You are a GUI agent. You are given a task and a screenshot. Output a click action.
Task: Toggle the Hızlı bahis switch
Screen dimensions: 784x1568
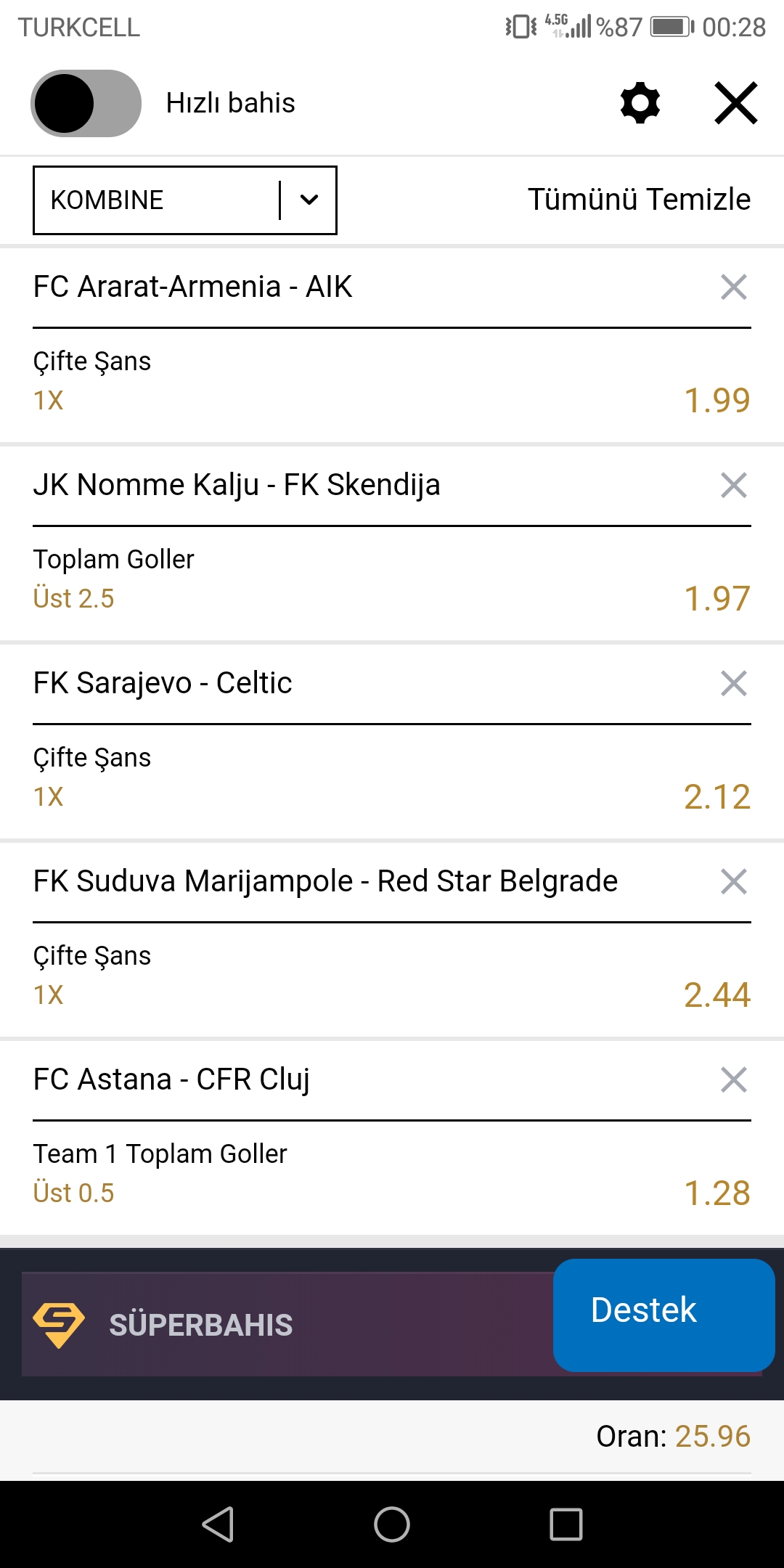click(x=86, y=103)
